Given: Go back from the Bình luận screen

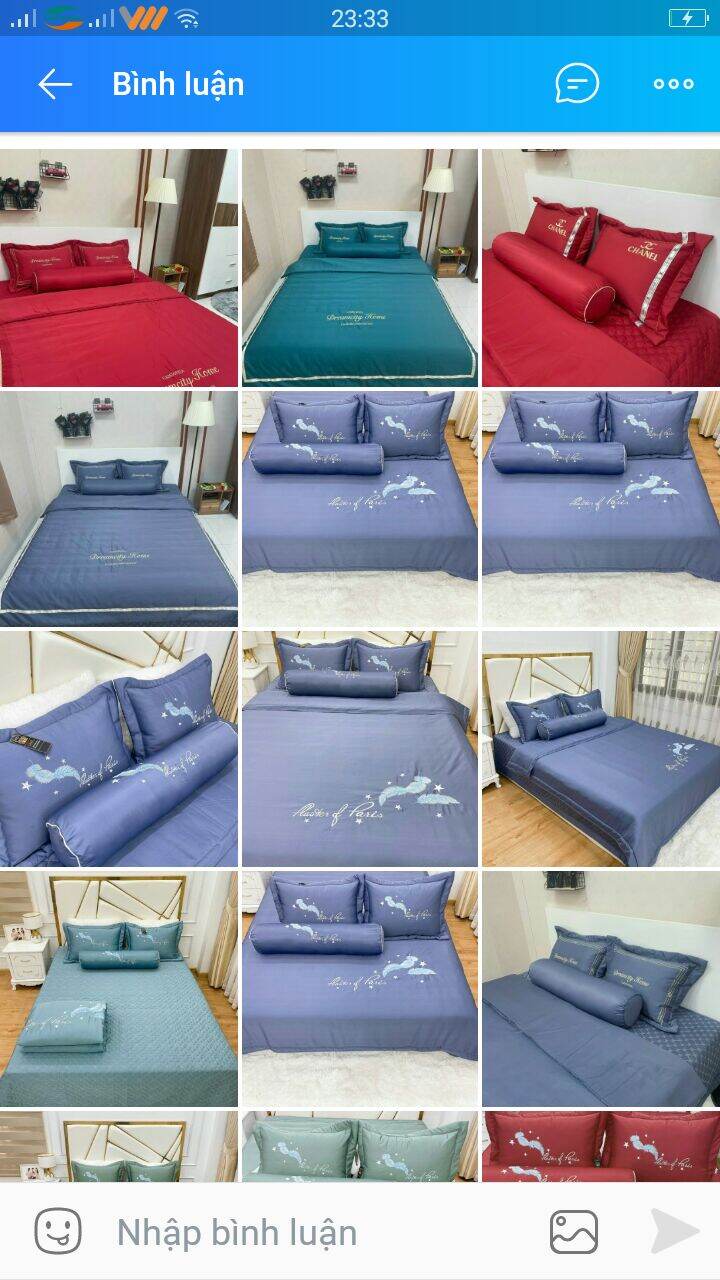Looking at the screenshot, I should (55, 85).
